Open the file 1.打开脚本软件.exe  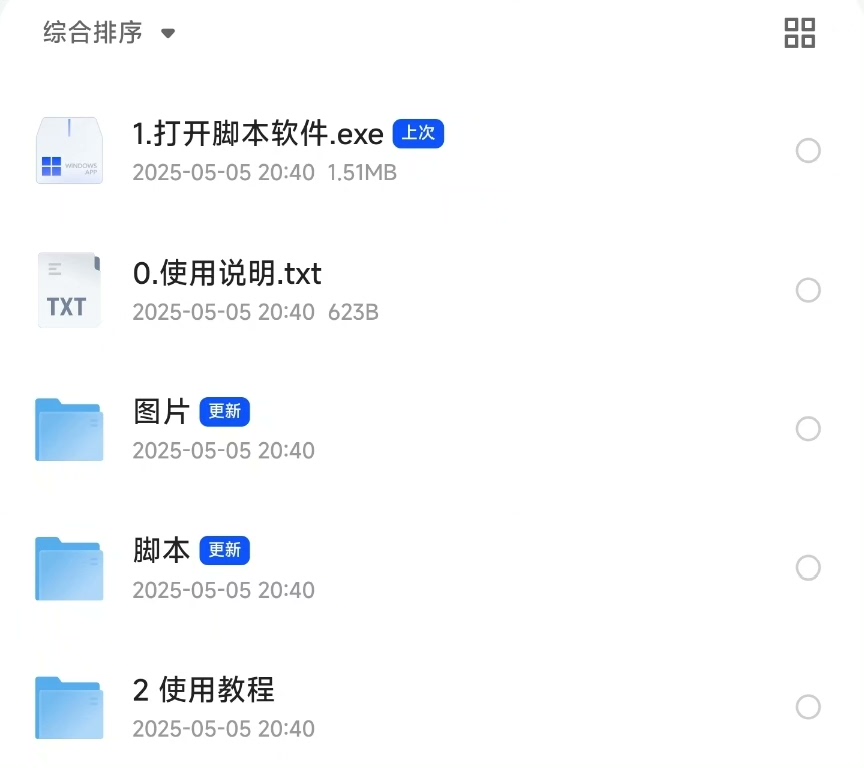pos(257,134)
